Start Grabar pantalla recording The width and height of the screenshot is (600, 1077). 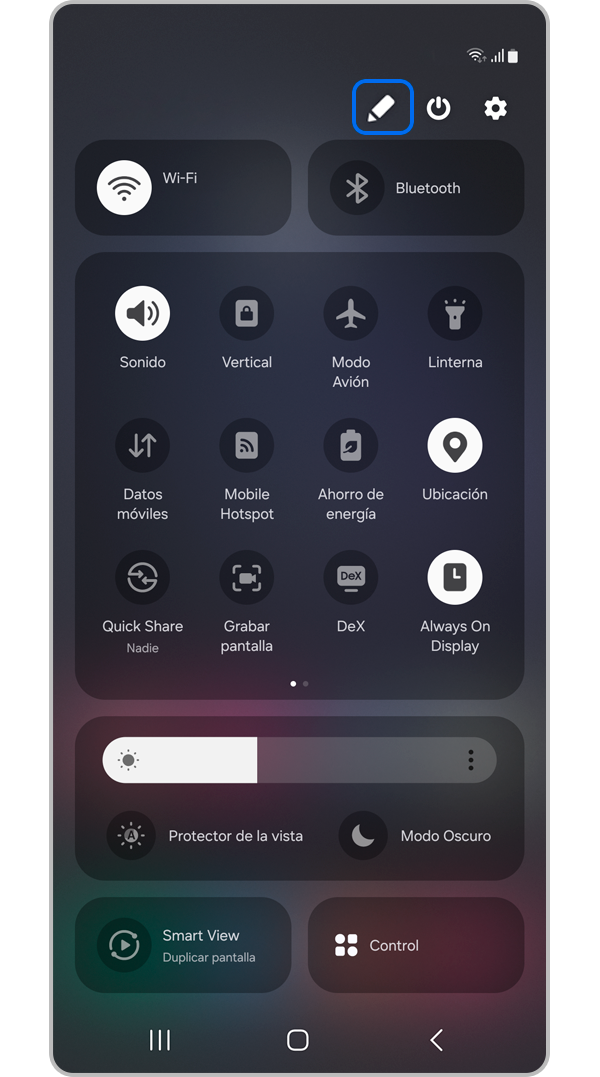coord(247,578)
